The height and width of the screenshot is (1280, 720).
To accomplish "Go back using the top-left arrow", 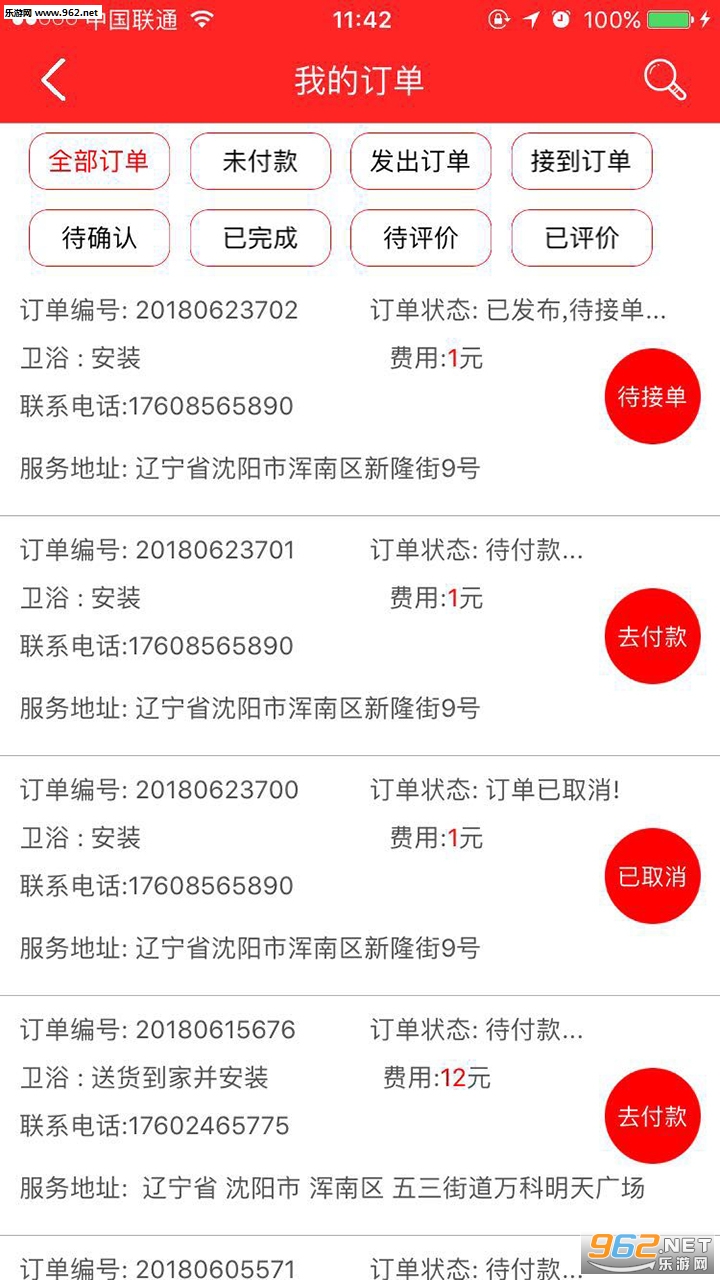I will tap(54, 80).
